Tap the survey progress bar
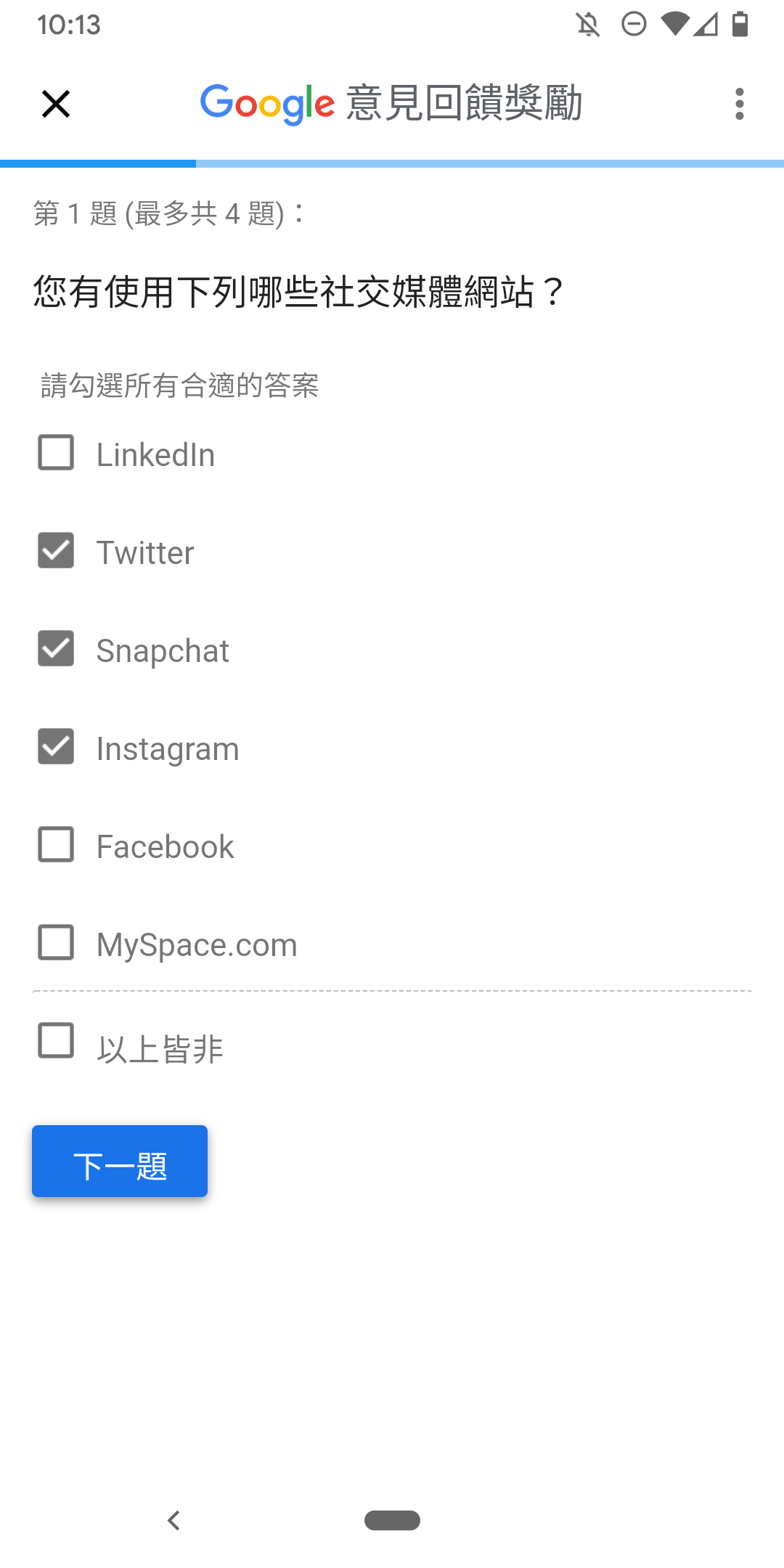Image resolution: width=784 pixels, height=1568 pixels. click(x=392, y=162)
